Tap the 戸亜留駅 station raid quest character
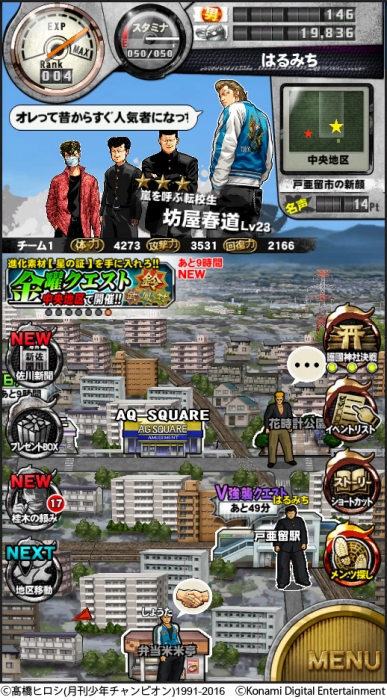Viewport: 387px width, 700px height. pos(291,549)
